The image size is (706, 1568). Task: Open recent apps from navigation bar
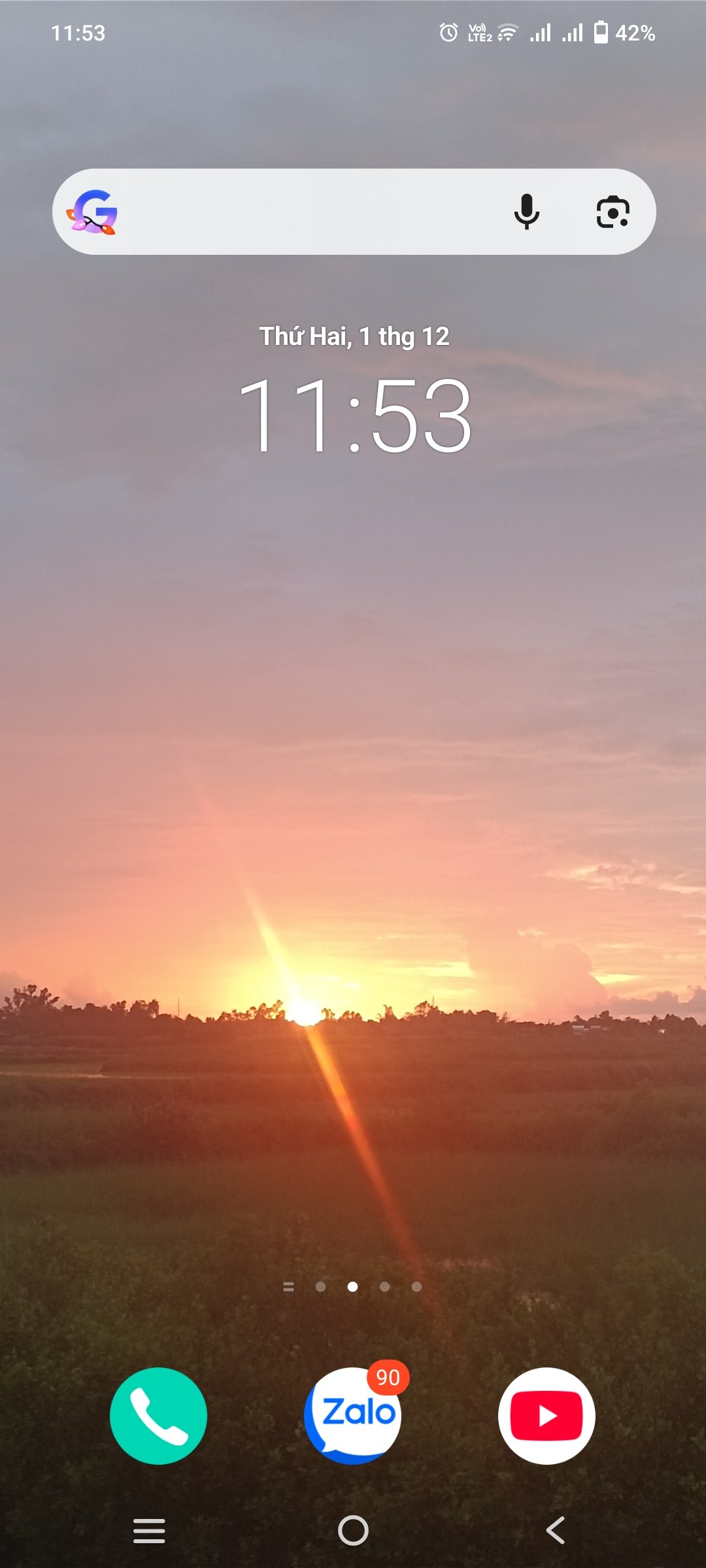pyautogui.click(x=149, y=1531)
